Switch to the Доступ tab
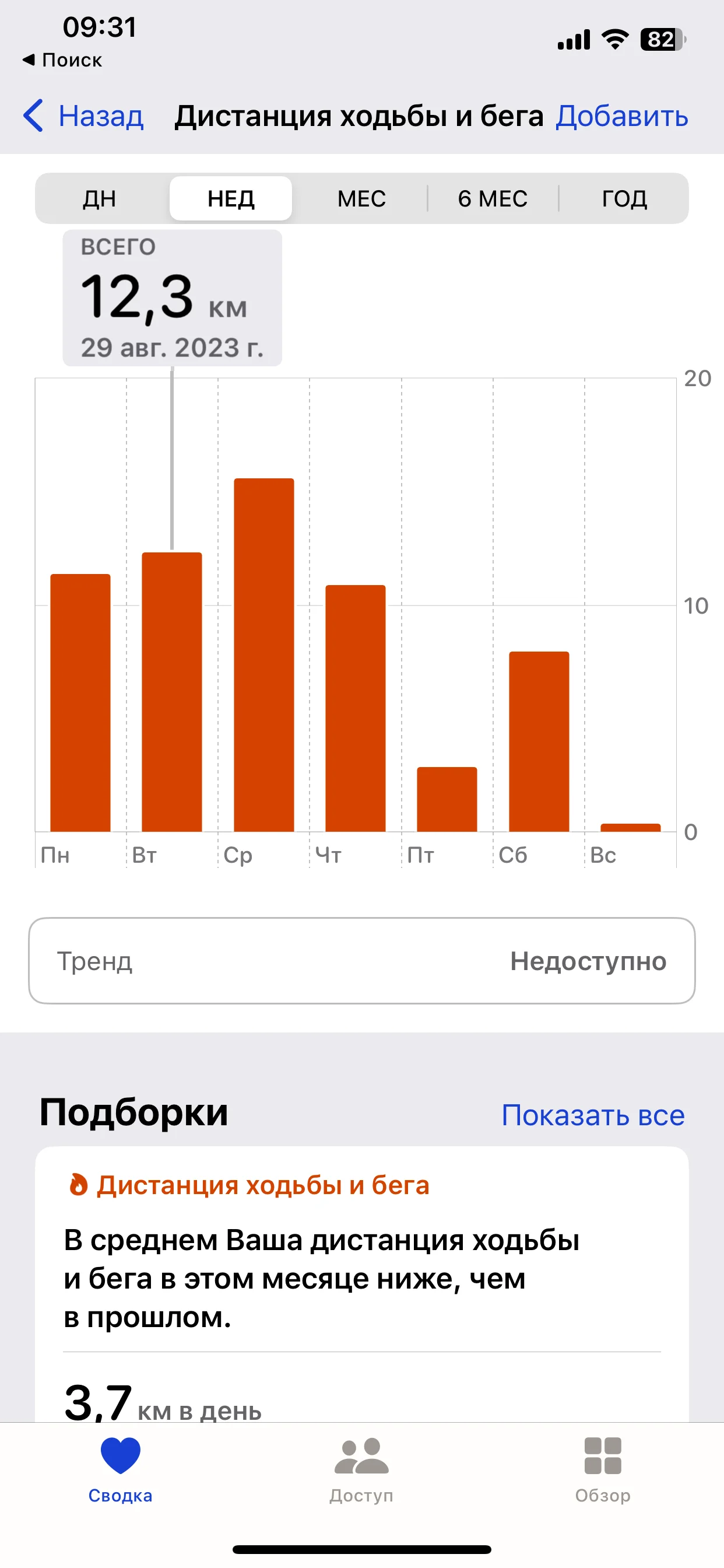Screen dimensions: 724x1568 point(361,1468)
